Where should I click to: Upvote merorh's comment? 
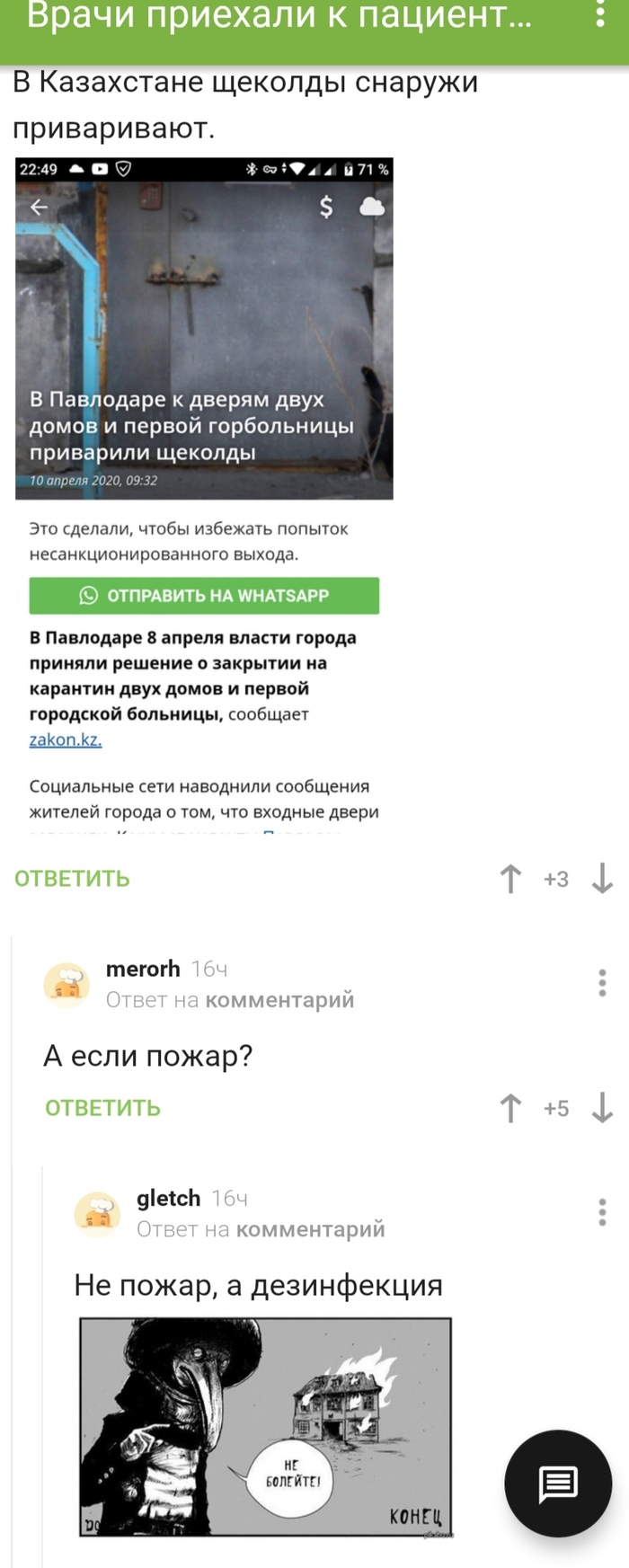(x=510, y=1108)
